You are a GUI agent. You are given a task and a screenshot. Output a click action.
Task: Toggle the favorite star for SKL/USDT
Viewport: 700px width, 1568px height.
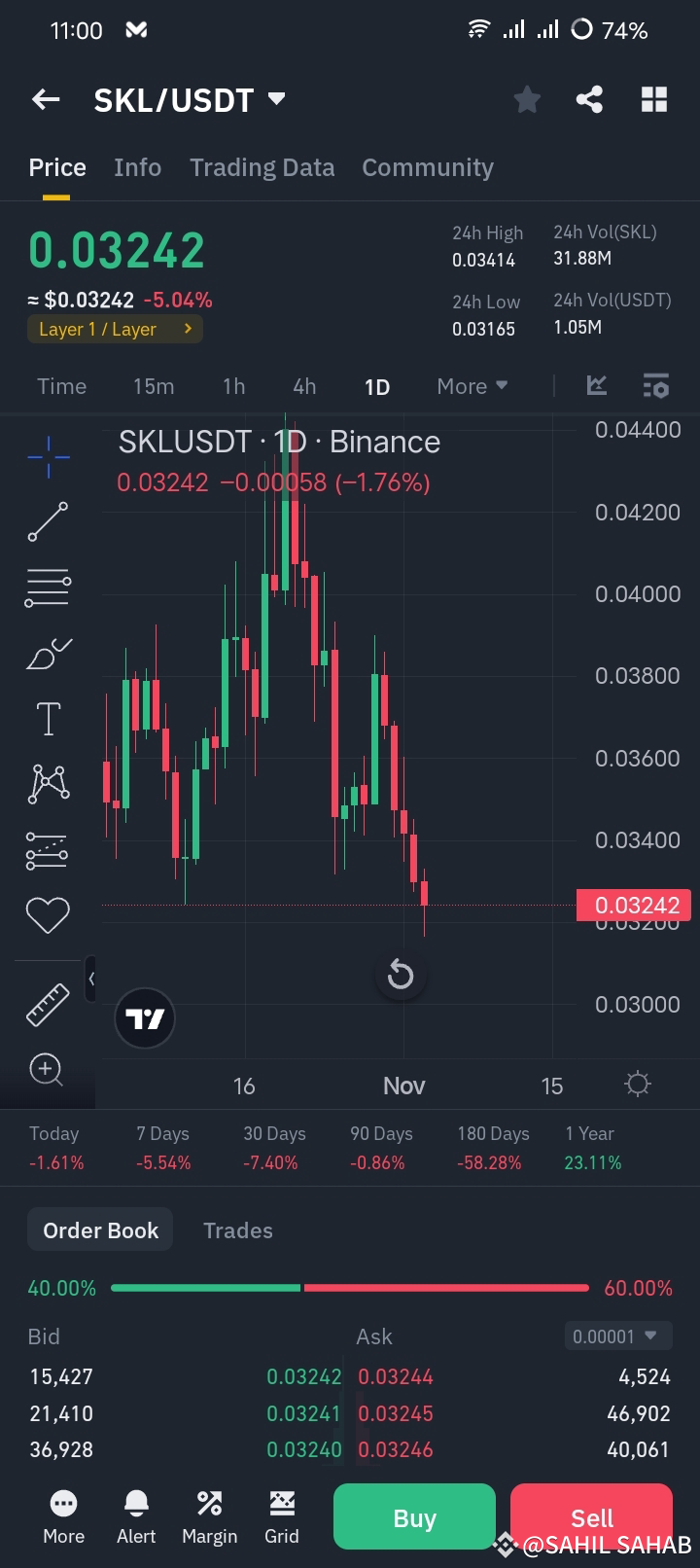(x=527, y=98)
